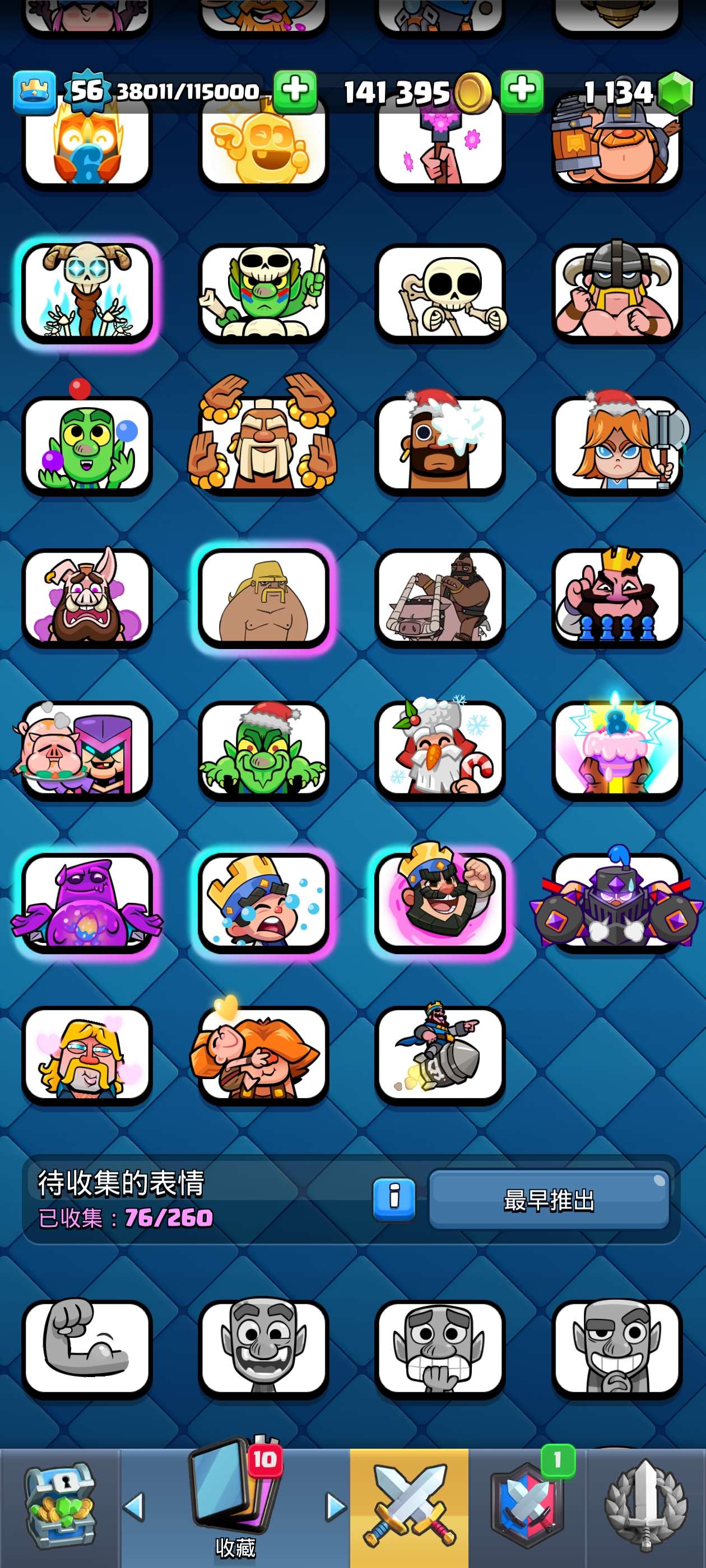Select the crying king emote
Image resolution: width=706 pixels, height=1568 pixels.
click(x=263, y=901)
